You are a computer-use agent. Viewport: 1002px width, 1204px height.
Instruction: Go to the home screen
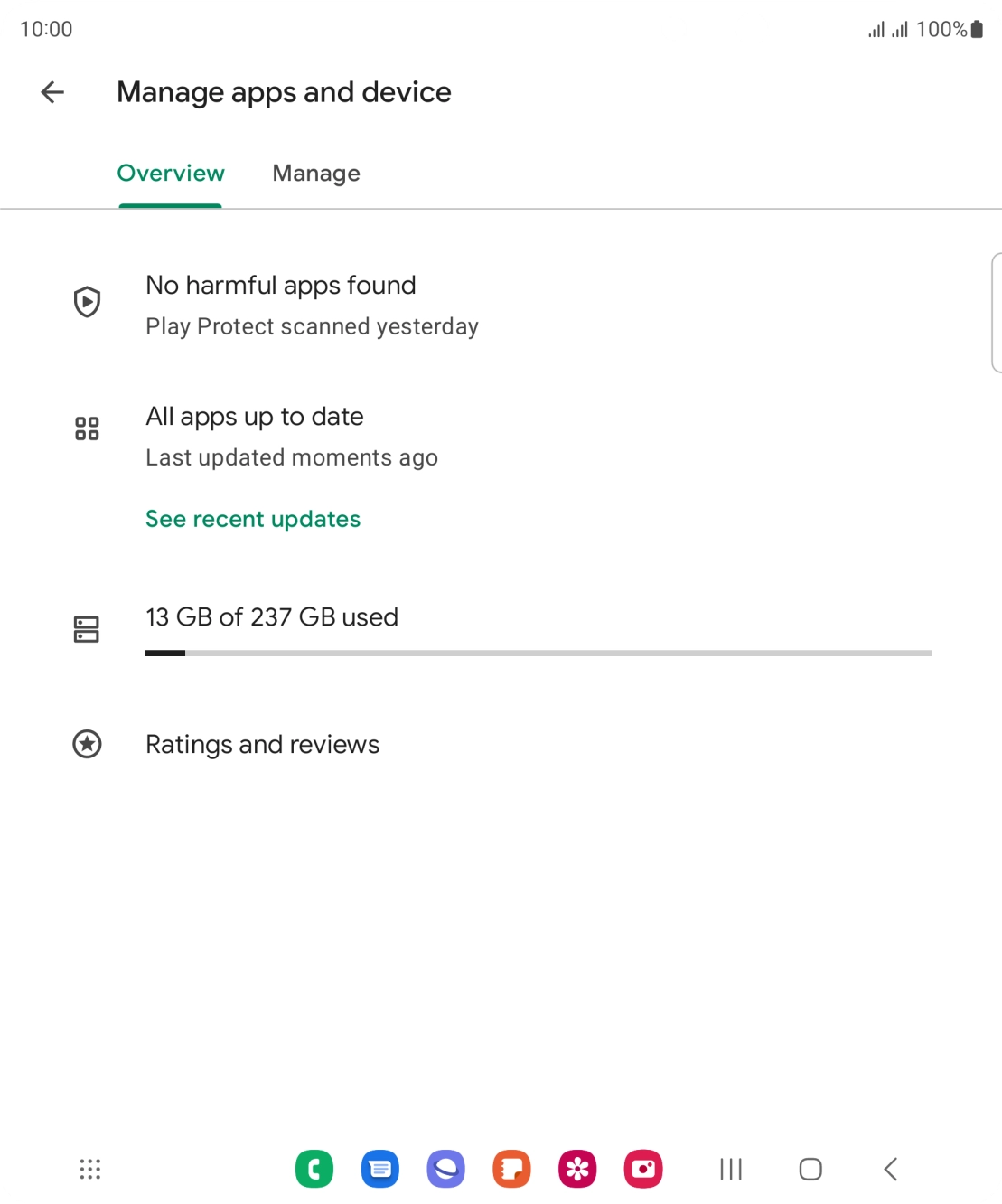[x=810, y=1169]
